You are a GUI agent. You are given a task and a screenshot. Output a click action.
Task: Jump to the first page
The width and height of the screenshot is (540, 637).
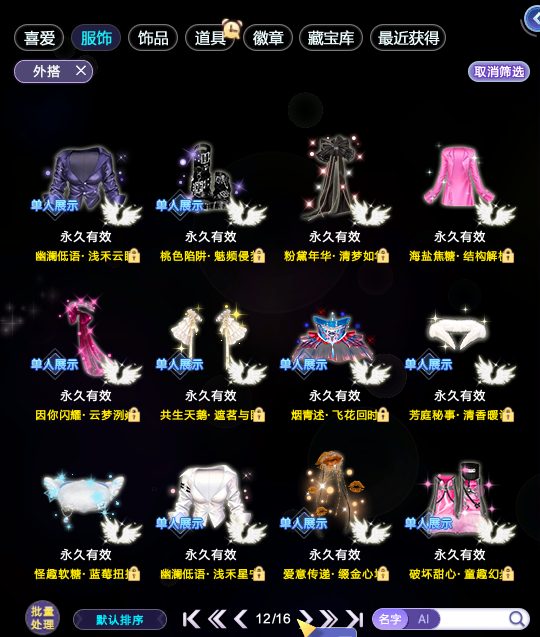191,619
